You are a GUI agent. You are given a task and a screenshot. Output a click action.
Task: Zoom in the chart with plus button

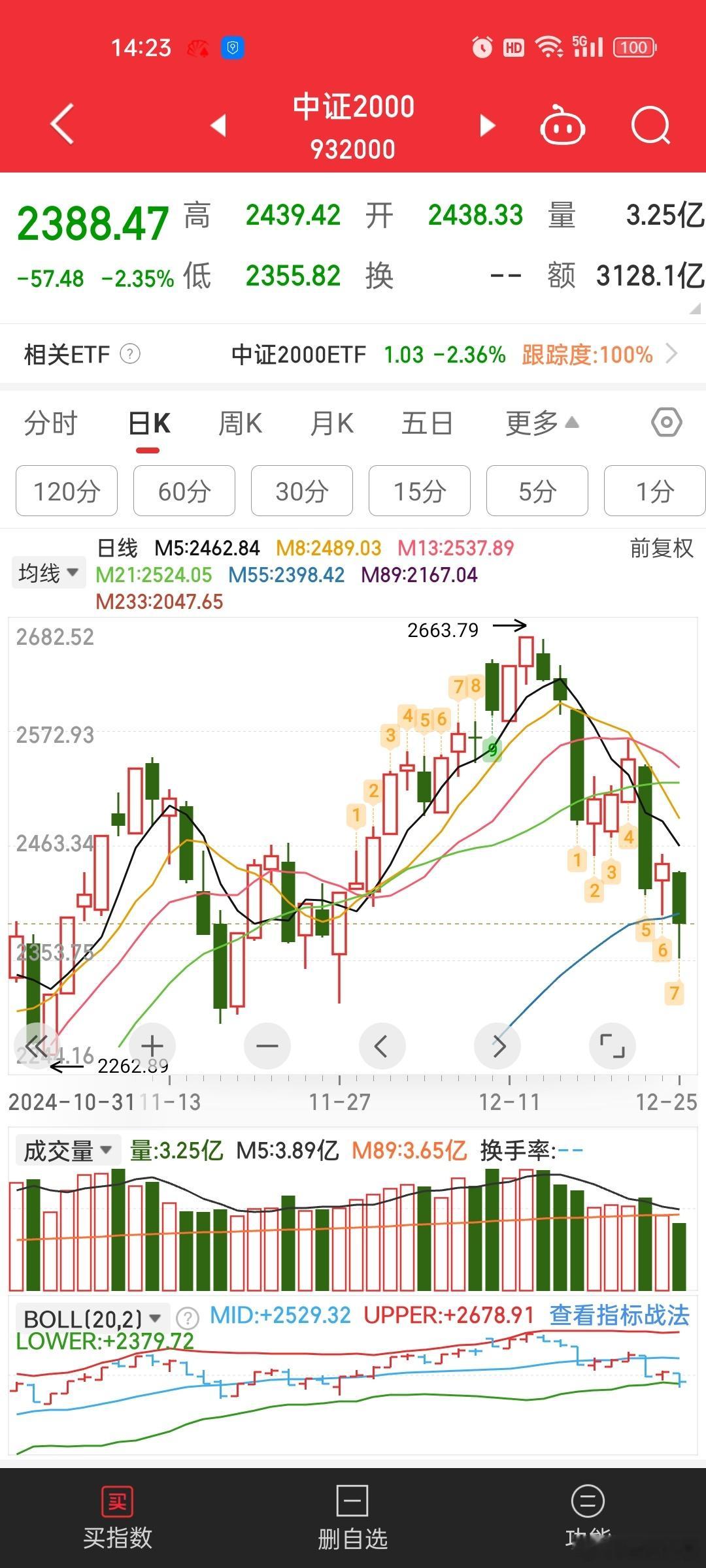[152, 1046]
